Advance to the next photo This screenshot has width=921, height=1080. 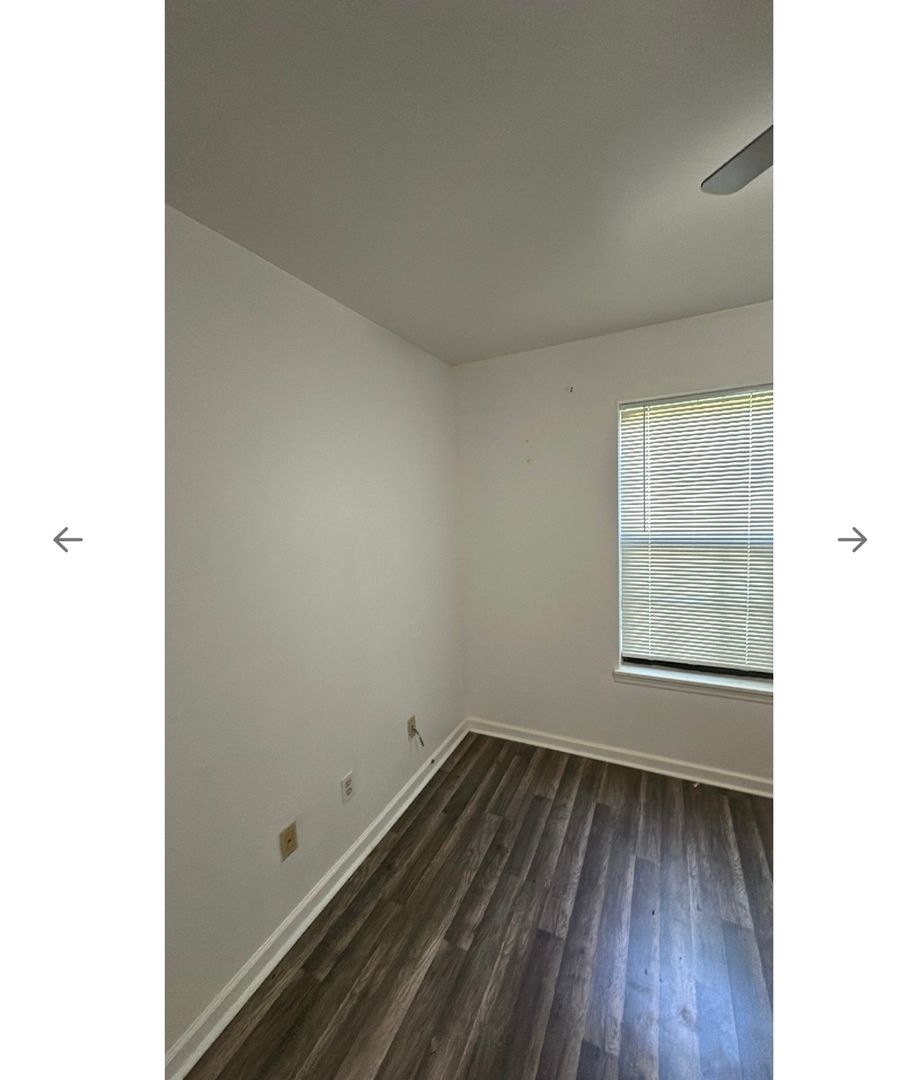point(852,540)
